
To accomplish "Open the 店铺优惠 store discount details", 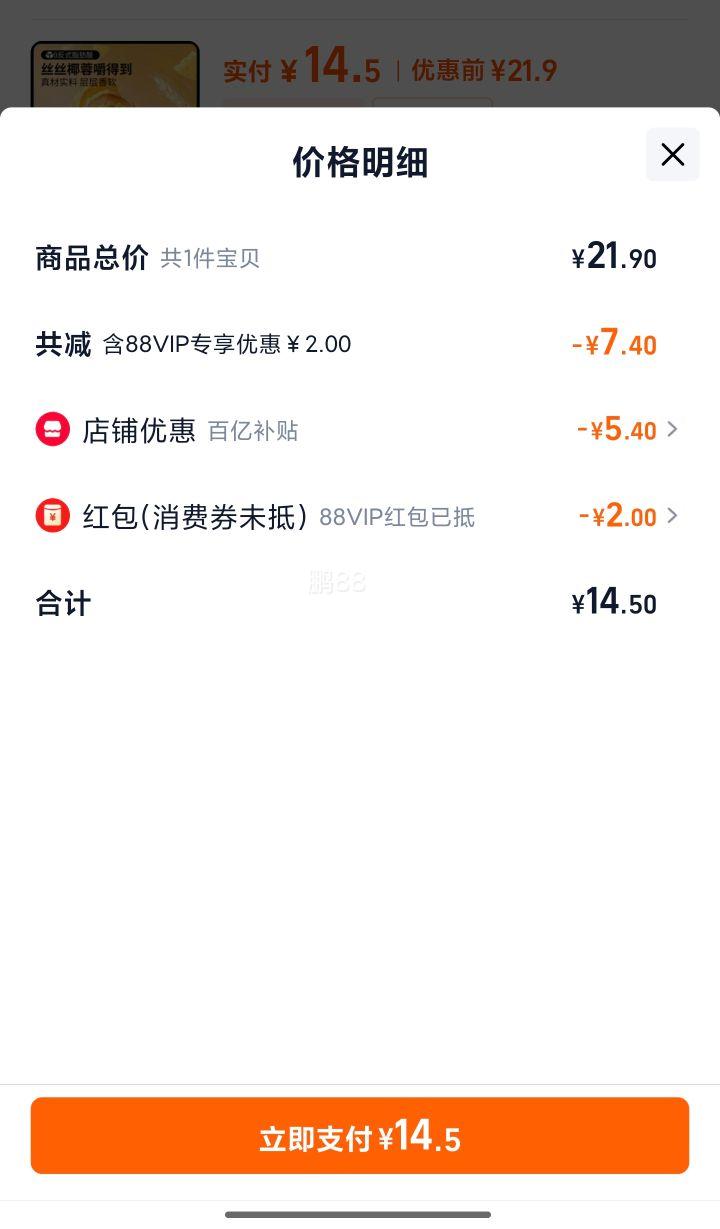I will click(358, 430).
